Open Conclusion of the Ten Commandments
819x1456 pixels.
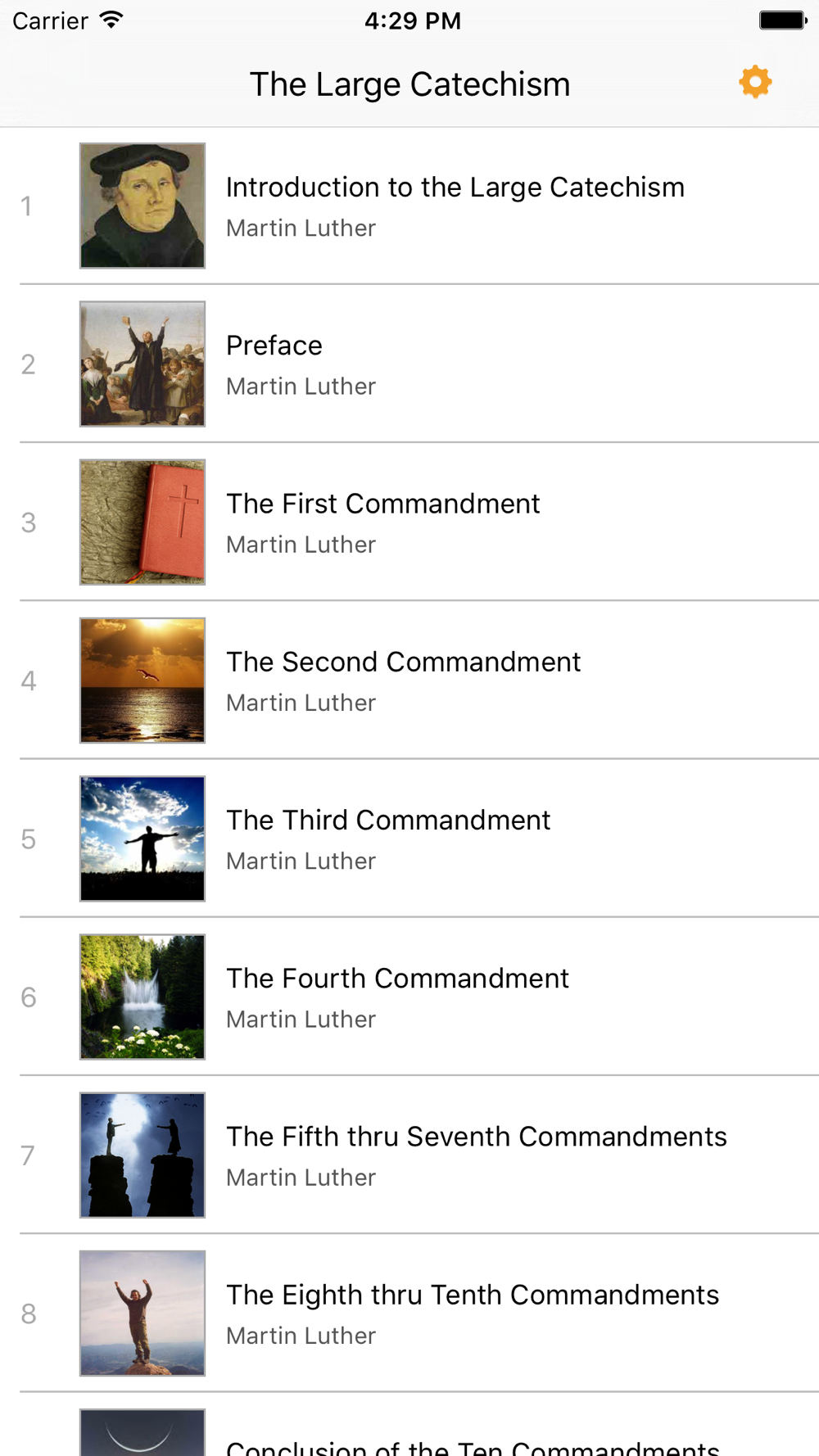(409, 1425)
